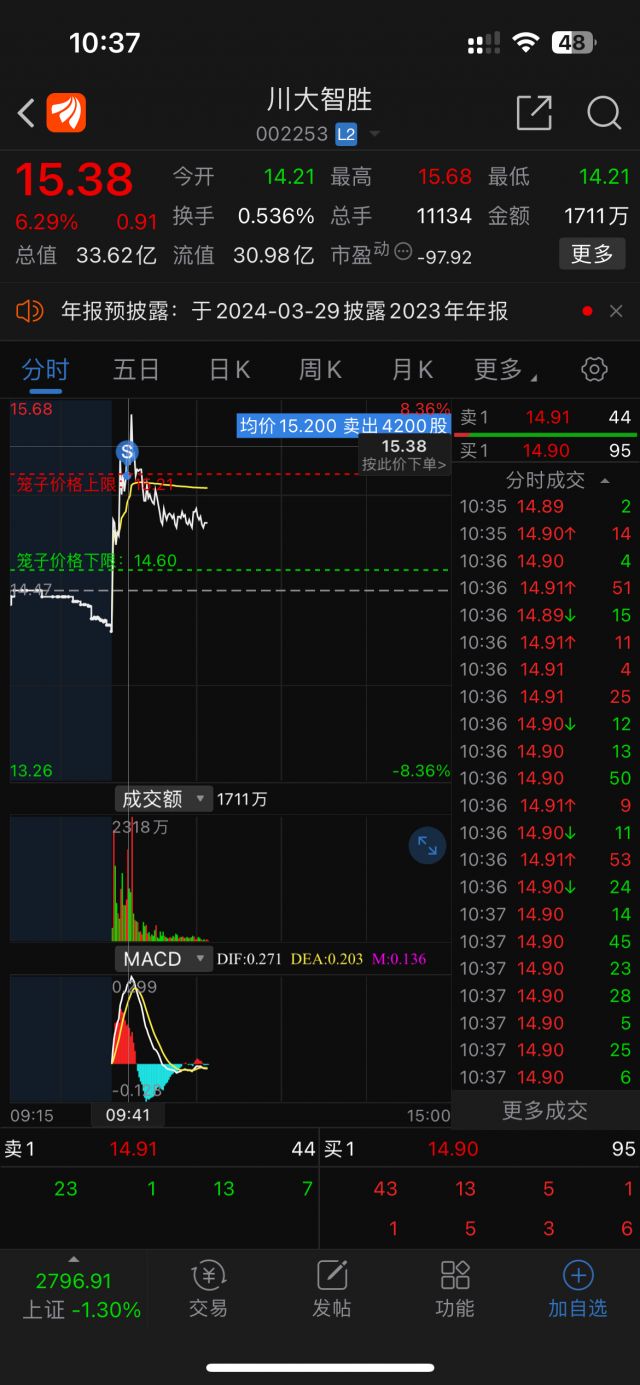The height and width of the screenshot is (1385, 640).
Task: Open the MACD indicator dropdown
Action: pyautogui.click(x=164, y=959)
